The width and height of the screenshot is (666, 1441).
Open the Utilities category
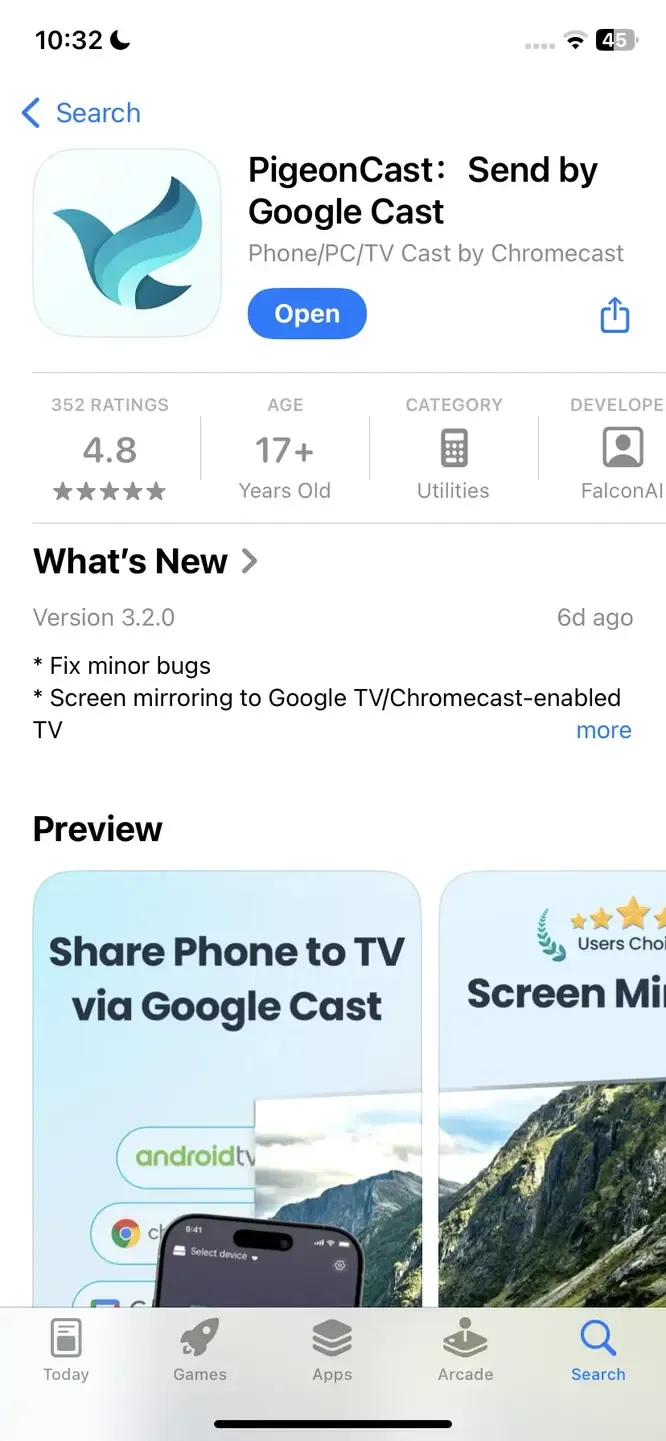coord(453,448)
